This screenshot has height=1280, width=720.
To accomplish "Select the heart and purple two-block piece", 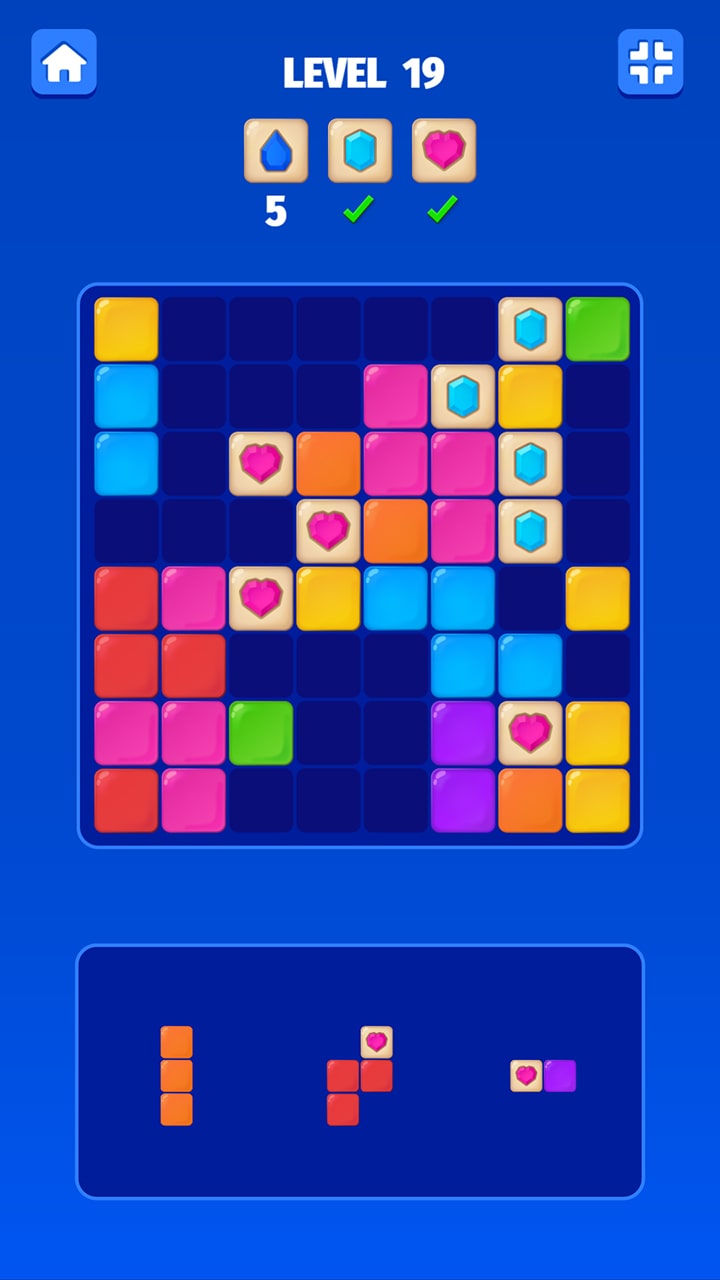I will click(x=543, y=1076).
